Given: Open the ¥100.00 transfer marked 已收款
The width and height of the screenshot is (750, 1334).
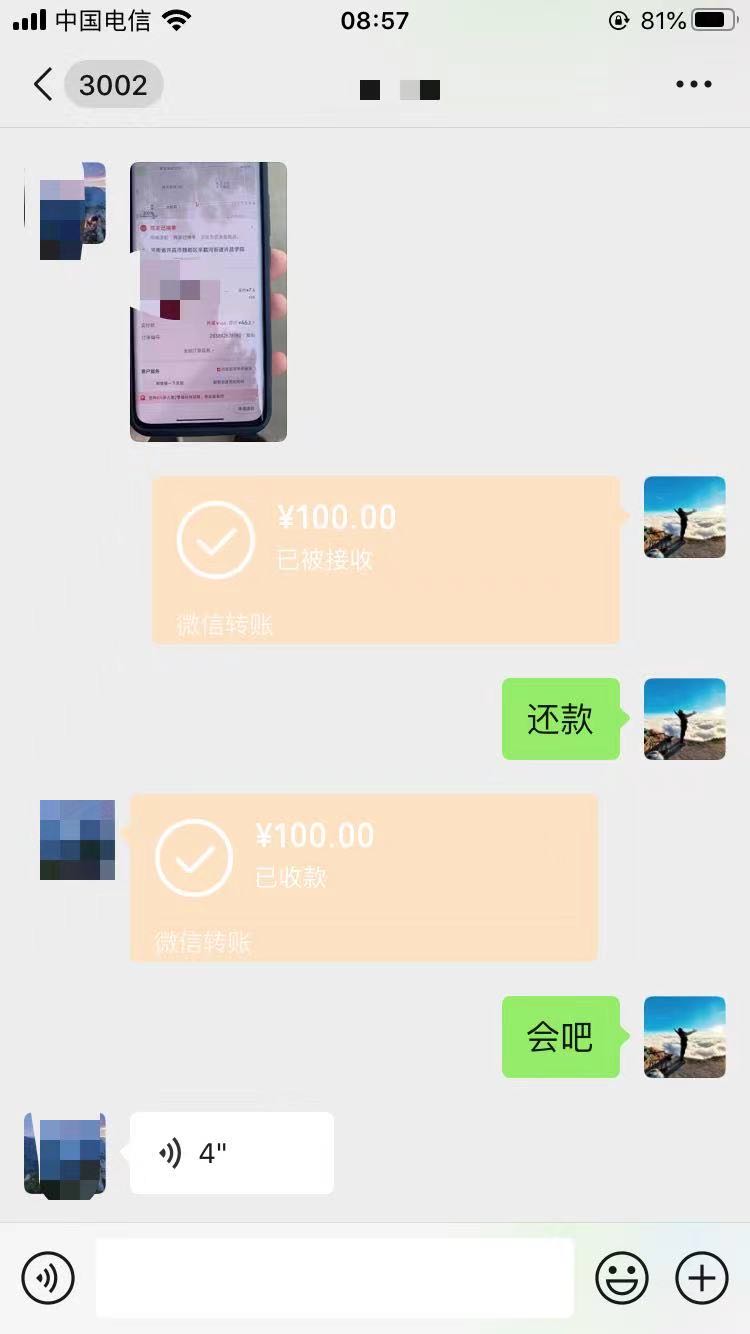Looking at the screenshot, I should tap(363, 877).
